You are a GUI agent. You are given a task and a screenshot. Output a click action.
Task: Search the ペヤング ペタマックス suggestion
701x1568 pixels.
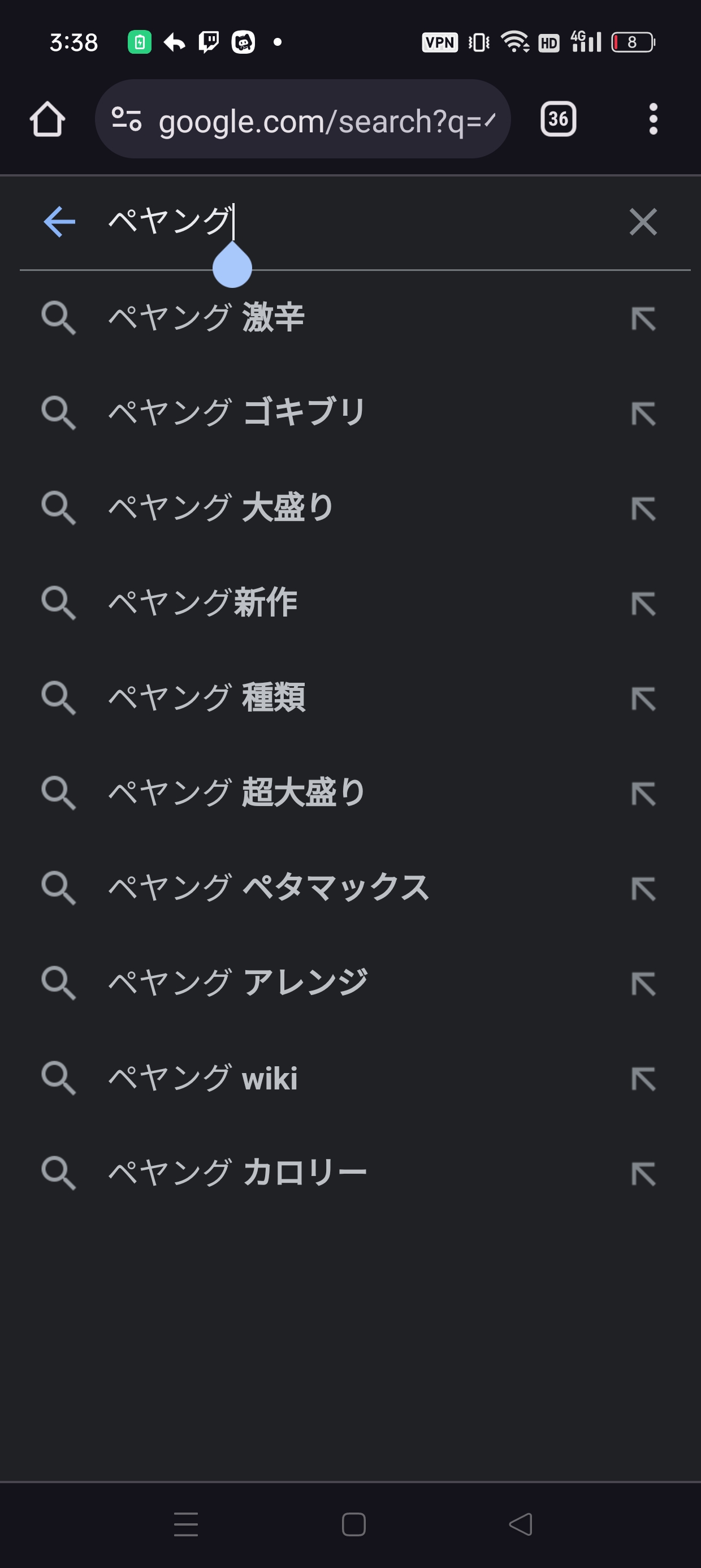[269, 888]
